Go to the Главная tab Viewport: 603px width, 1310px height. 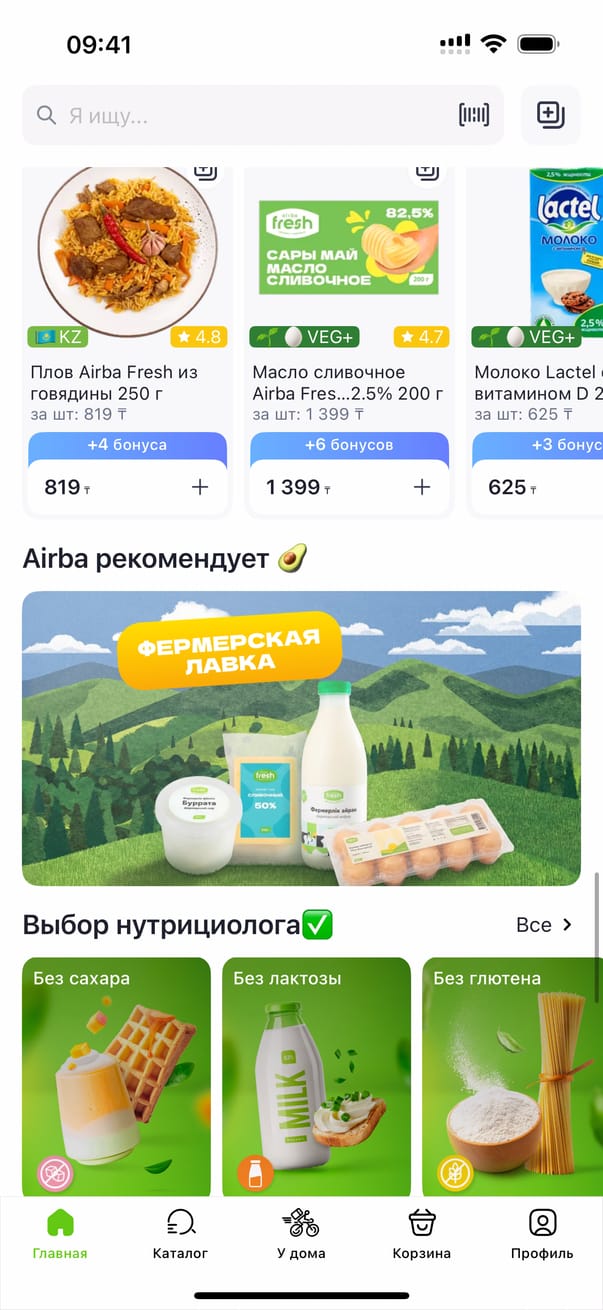pos(60,1235)
